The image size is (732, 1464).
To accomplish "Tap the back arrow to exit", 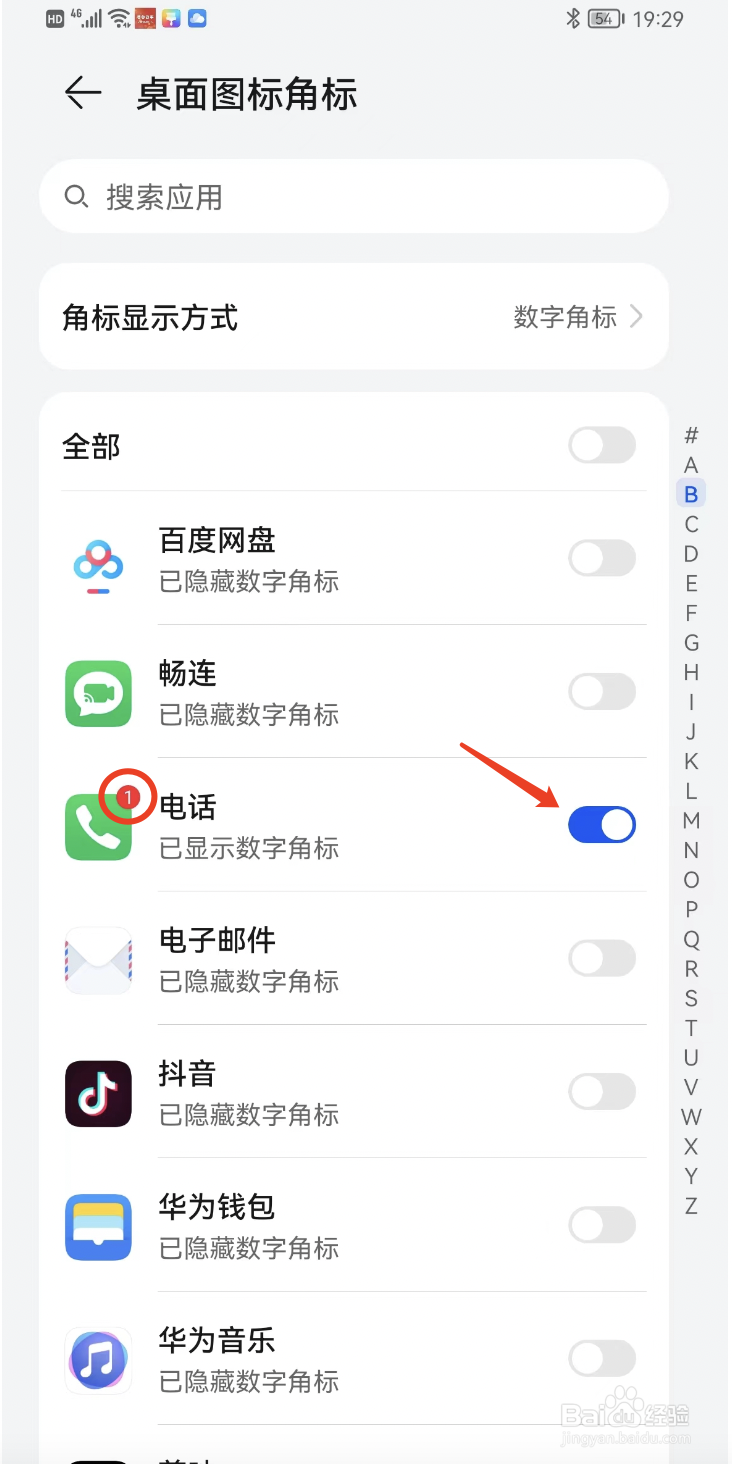I will click(83, 93).
